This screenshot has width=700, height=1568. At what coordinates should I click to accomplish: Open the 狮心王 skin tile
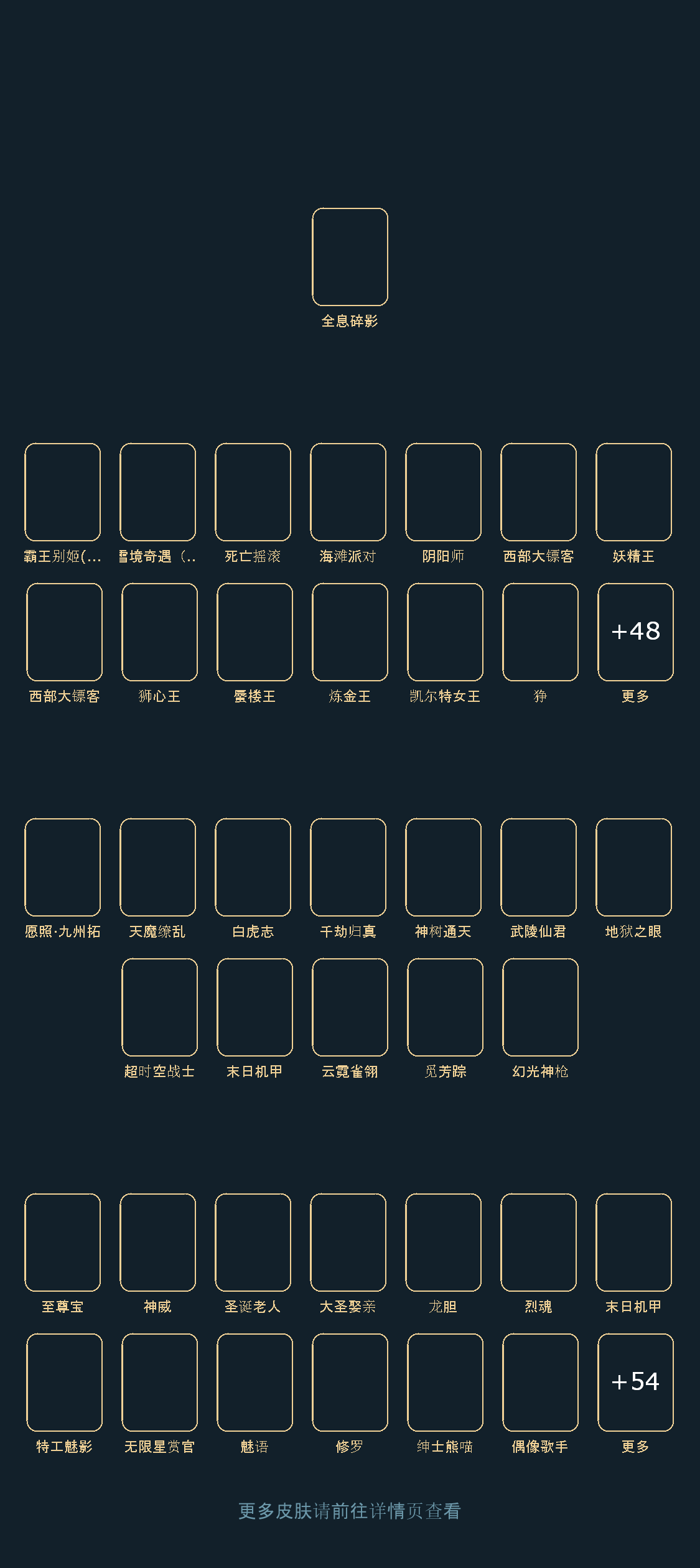tap(159, 632)
